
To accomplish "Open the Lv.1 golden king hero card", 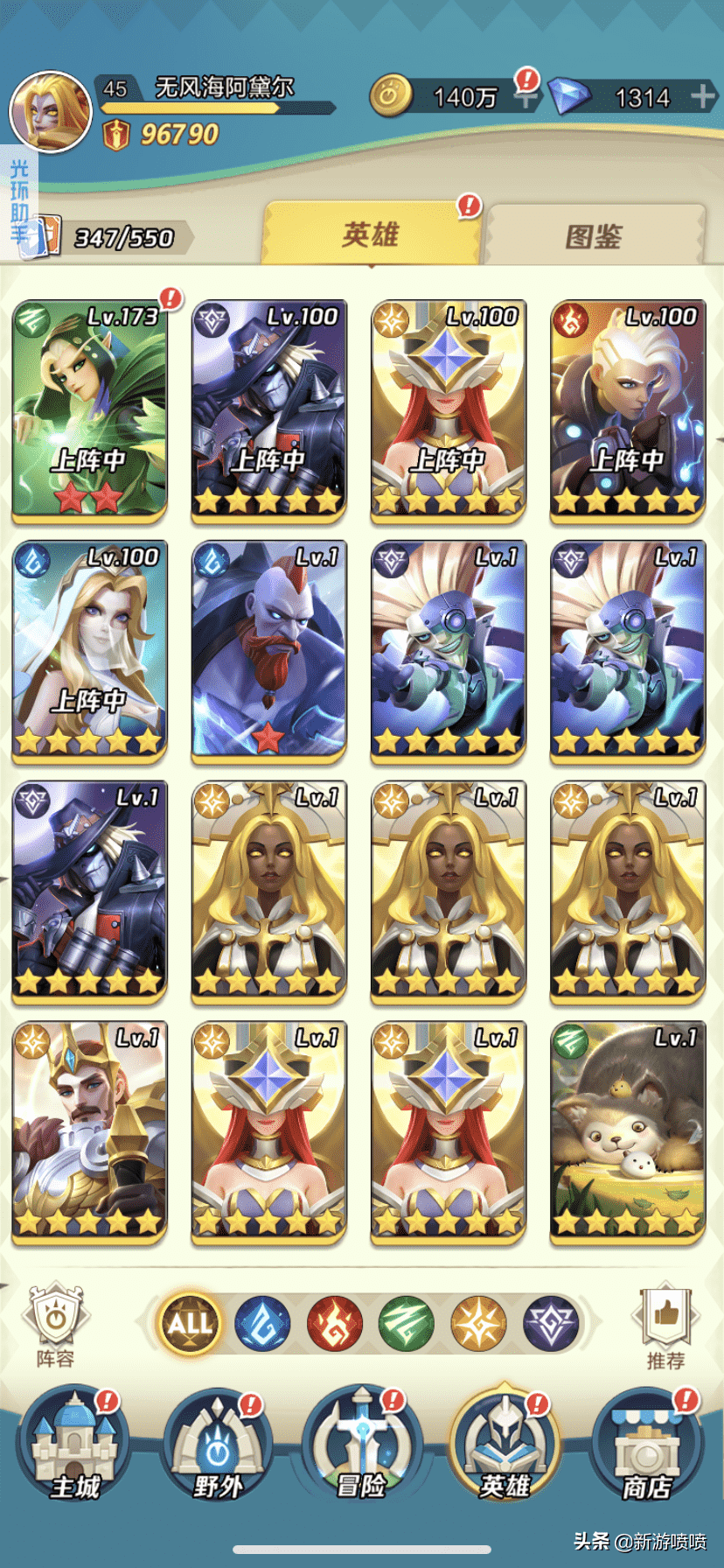I will click(x=89, y=1130).
